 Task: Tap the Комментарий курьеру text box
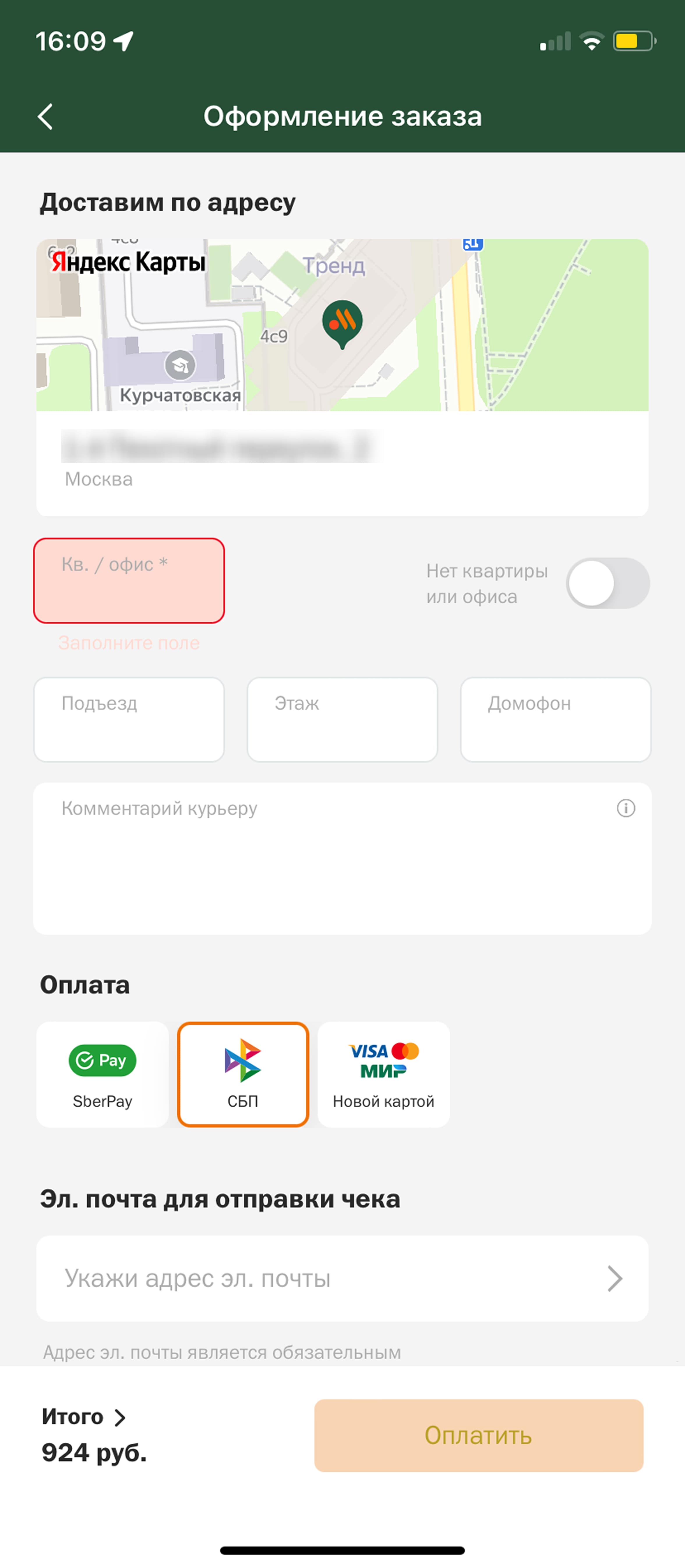(342, 858)
